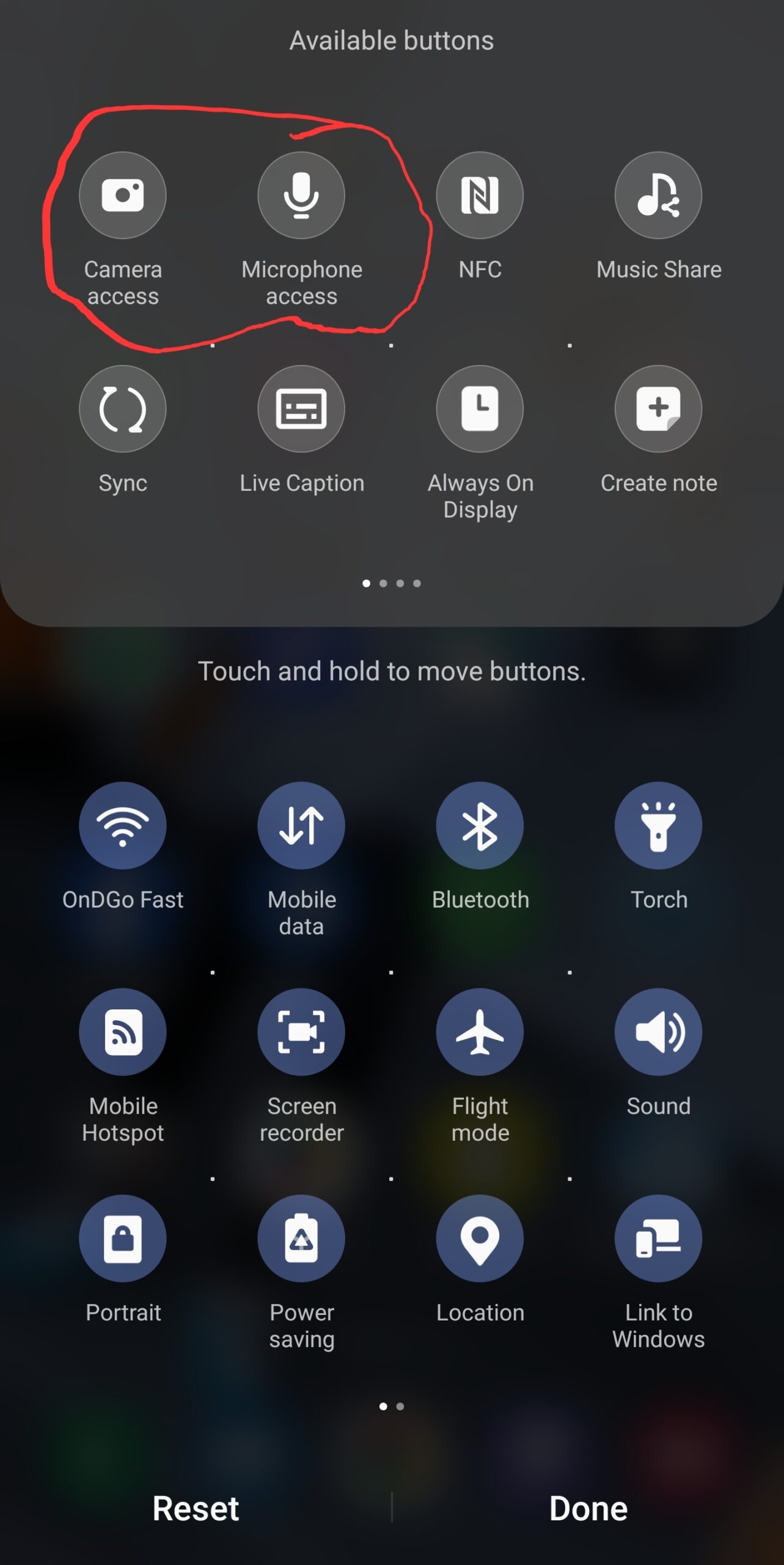Select the Music Share button
Viewport: 784px width, 1565px height.
tap(658, 196)
